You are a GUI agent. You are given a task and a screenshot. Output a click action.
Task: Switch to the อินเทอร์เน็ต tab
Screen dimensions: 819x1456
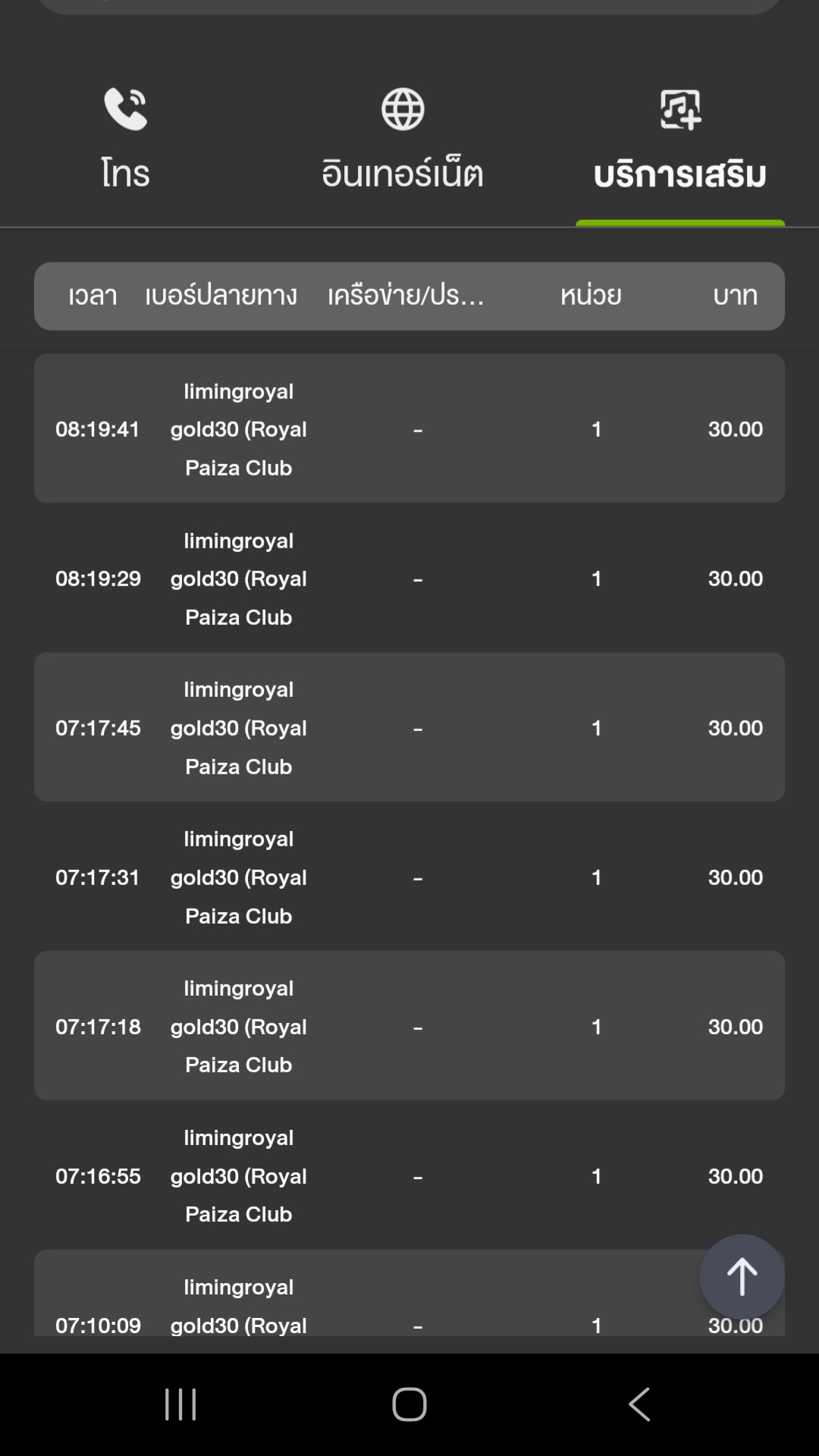[402, 140]
